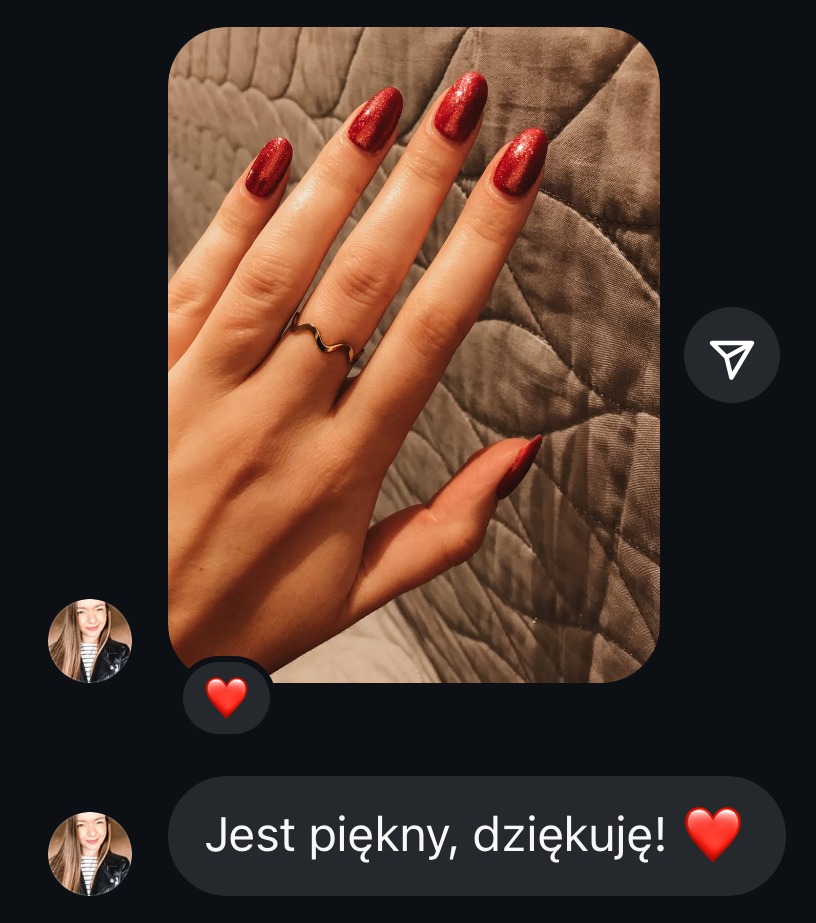Open the sender's avatar beside the photo message

click(x=90, y=641)
